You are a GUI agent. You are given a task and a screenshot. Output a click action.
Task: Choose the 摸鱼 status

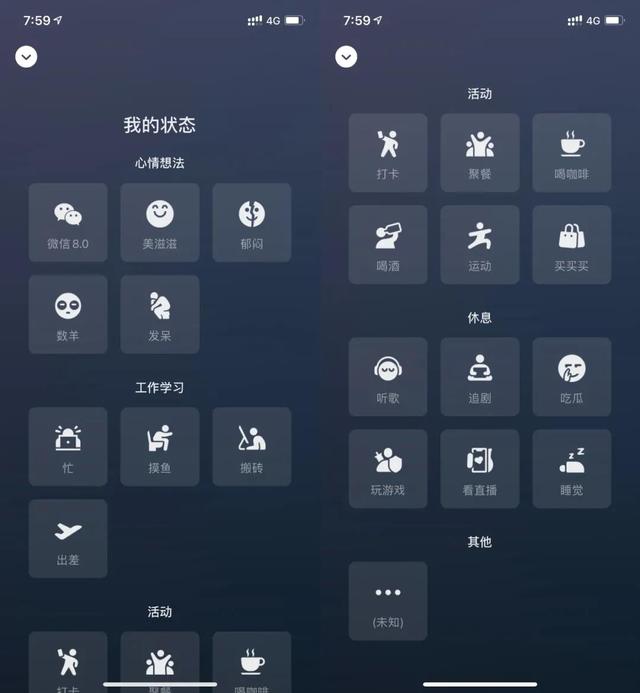pyautogui.click(x=160, y=446)
